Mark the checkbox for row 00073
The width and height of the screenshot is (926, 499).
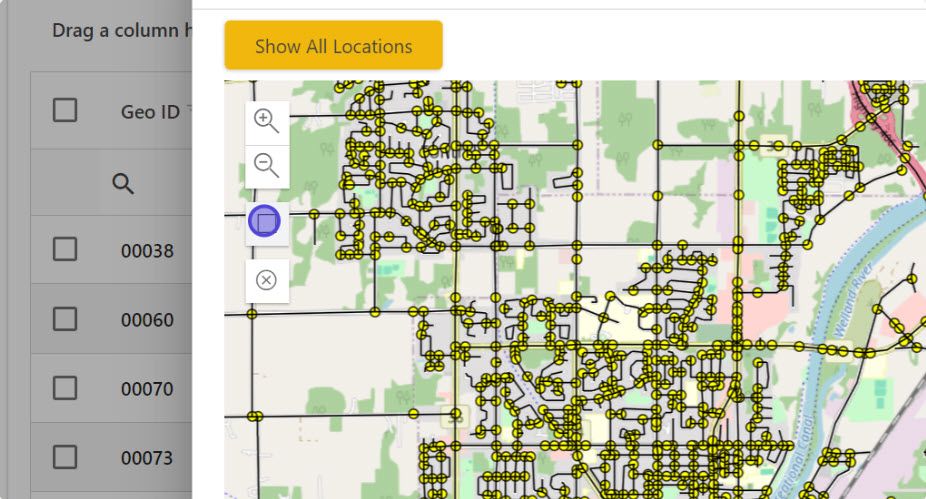(65, 457)
